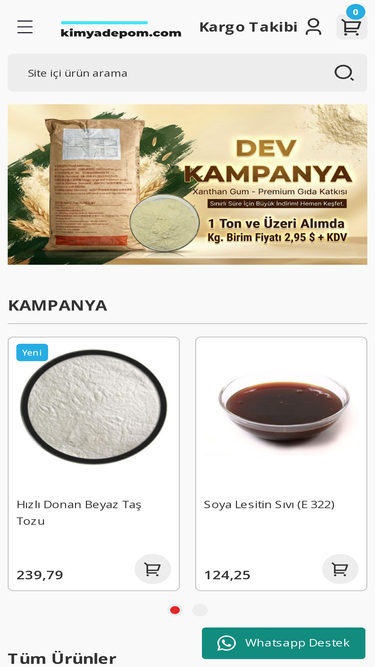
Task: Add Hızlı Donan Beyaz Taş Tozu to cart
Action: [x=153, y=569]
